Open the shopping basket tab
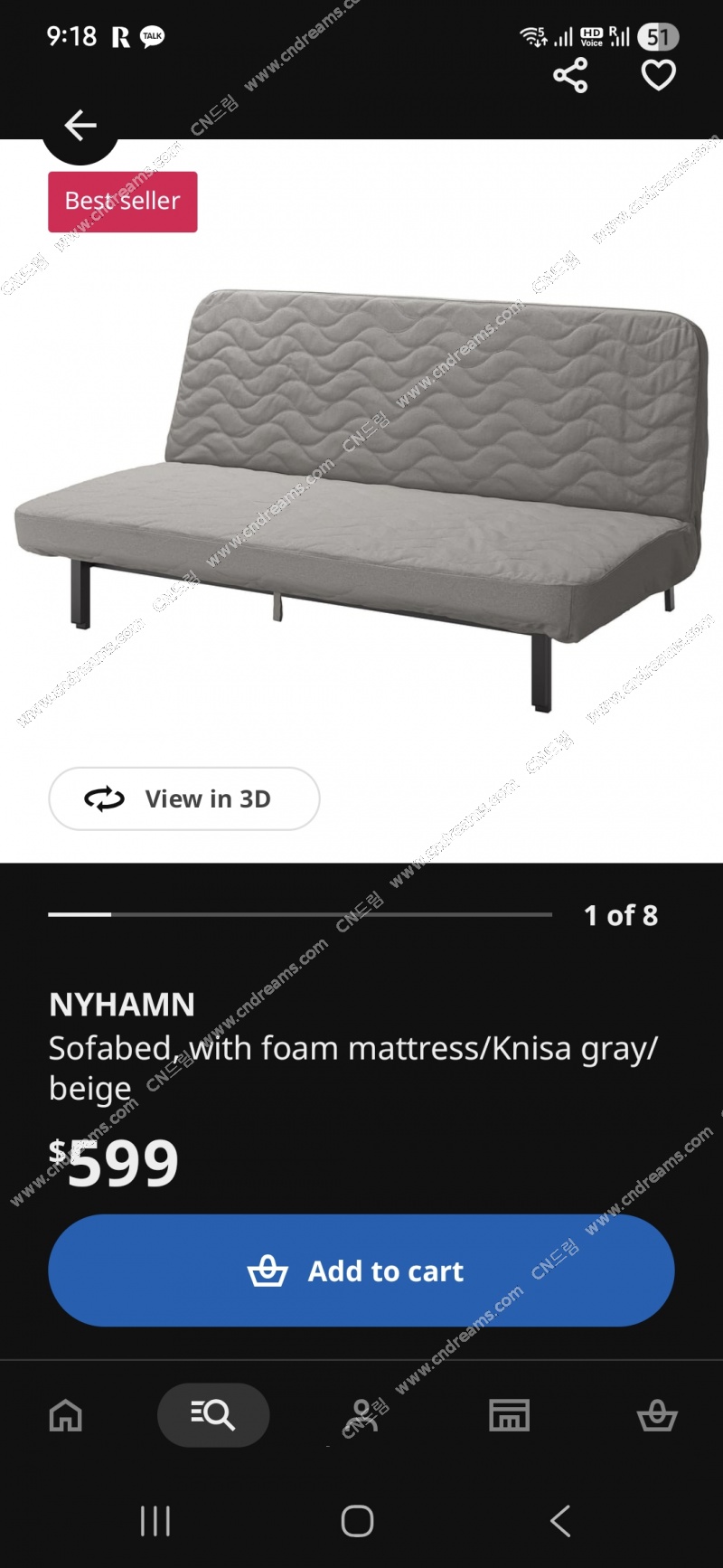This screenshot has height=1568, width=723. [657, 1415]
